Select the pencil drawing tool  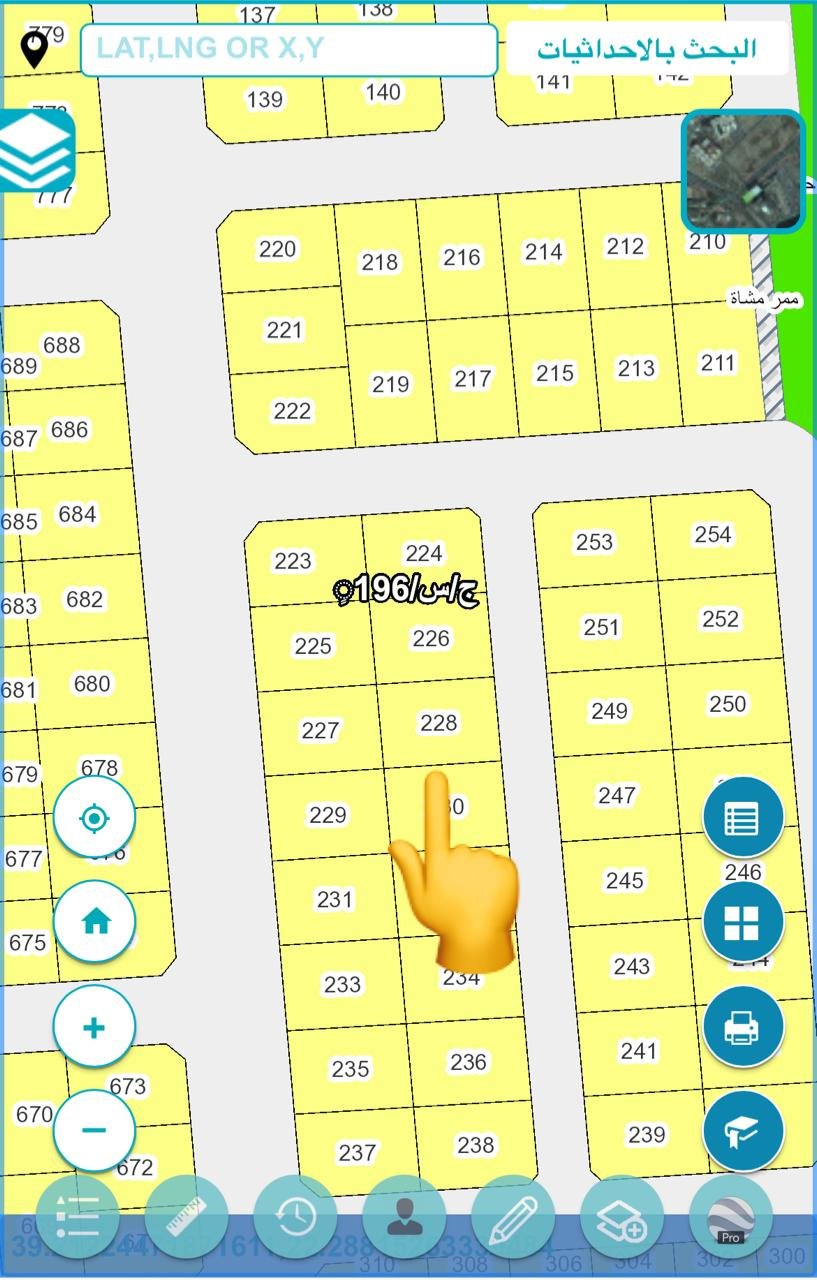(513, 1216)
